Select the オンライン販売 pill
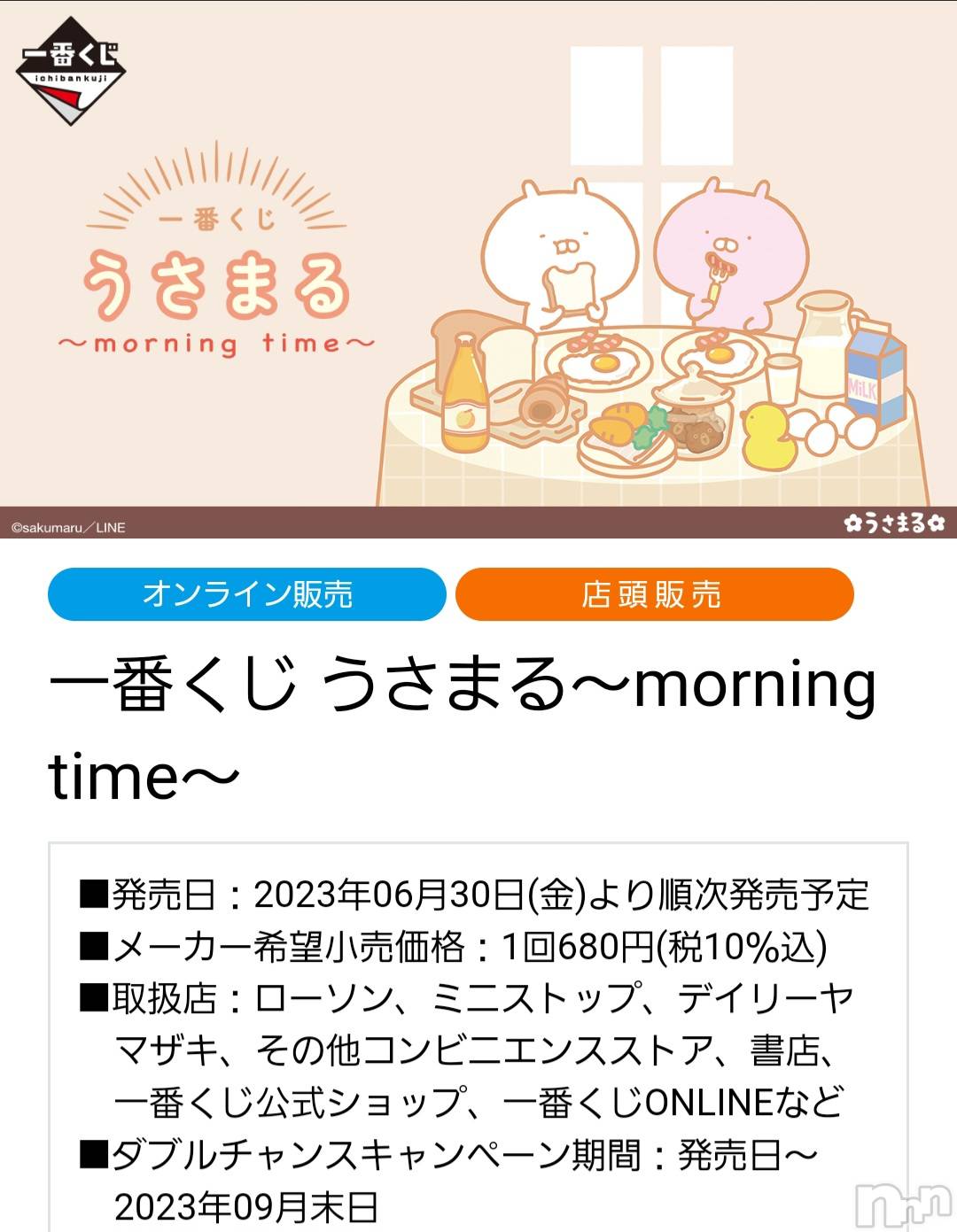This screenshot has height=1232, width=957. tap(246, 594)
